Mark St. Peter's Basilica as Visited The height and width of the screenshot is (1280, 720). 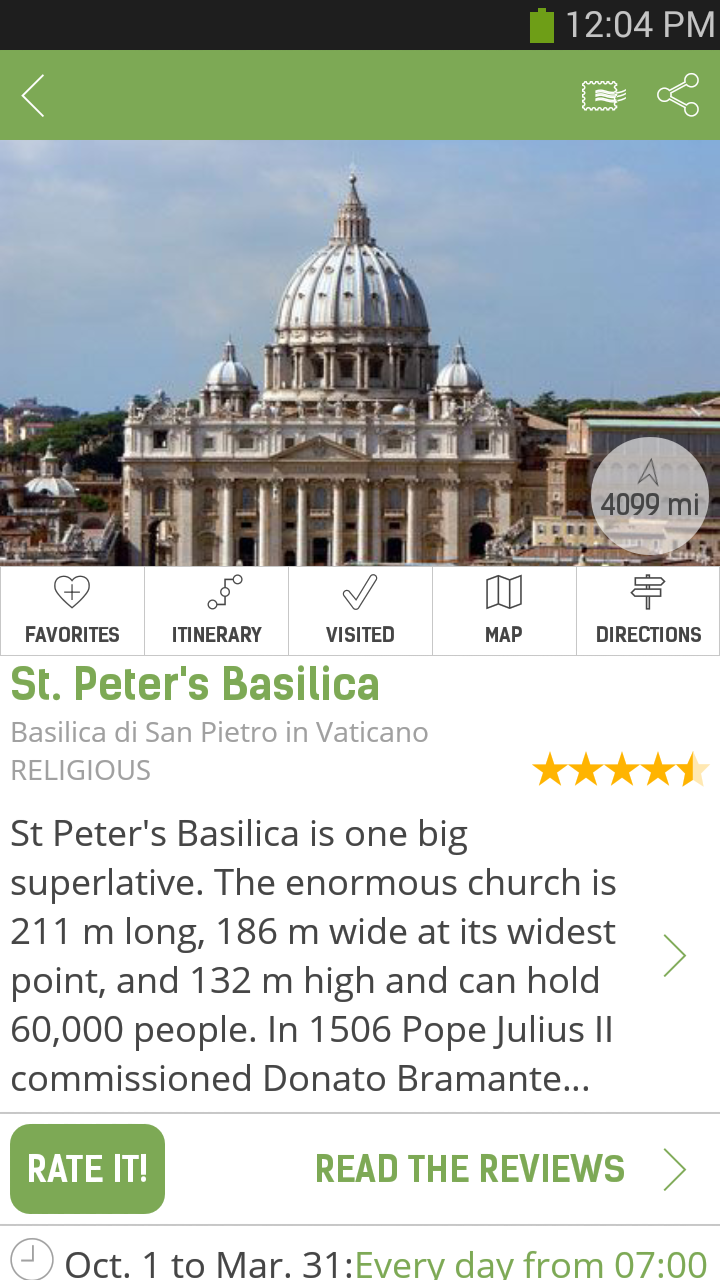click(x=360, y=610)
